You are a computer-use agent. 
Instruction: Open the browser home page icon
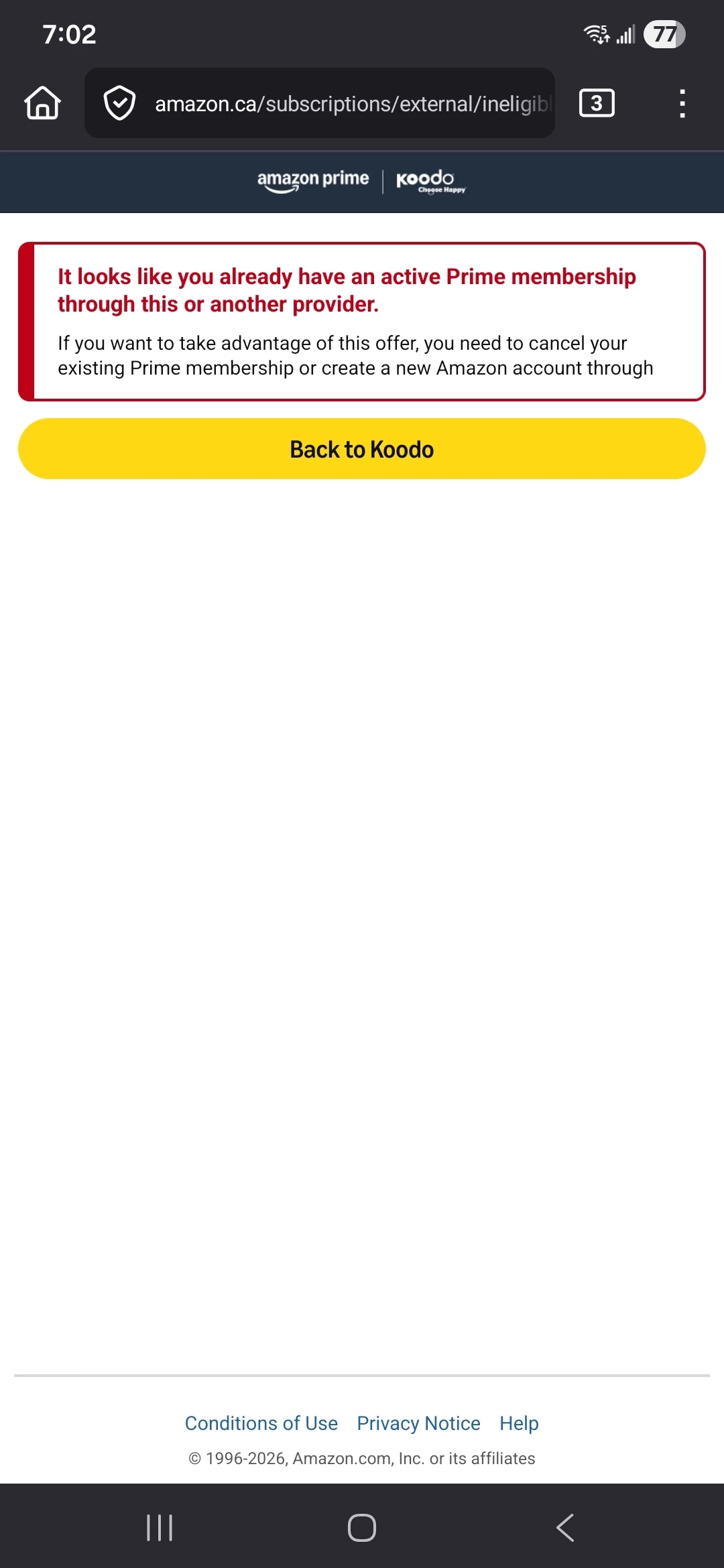[x=43, y=103]
